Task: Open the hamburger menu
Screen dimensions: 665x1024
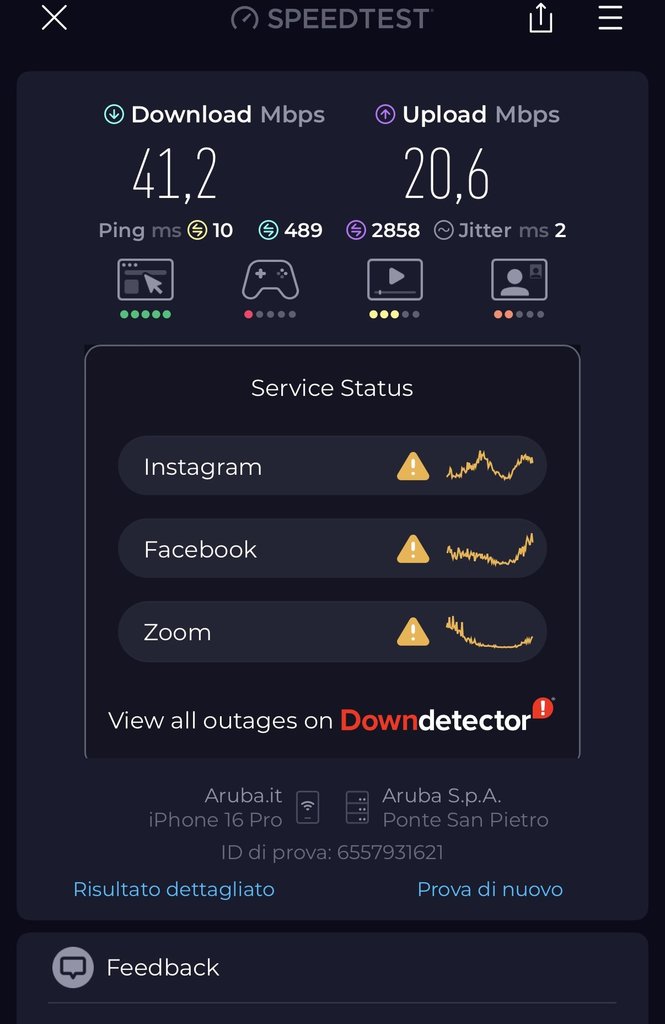Action: (x=610, y=18)
